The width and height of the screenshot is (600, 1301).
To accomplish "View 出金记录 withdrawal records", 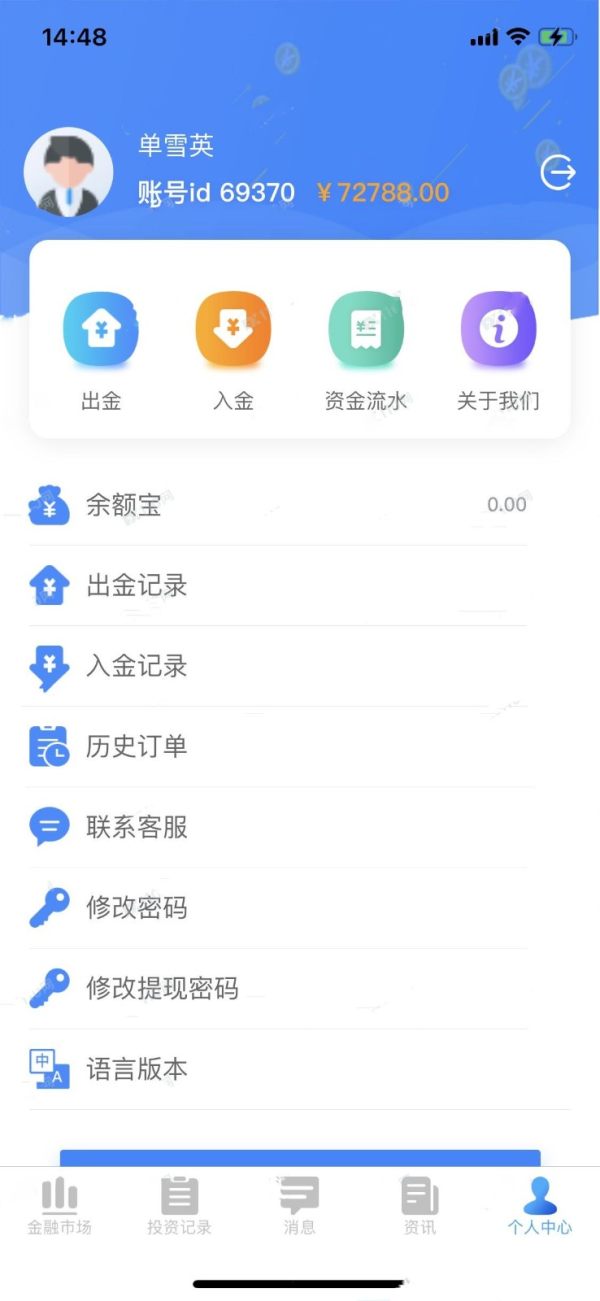I will [x=278, y=586].
